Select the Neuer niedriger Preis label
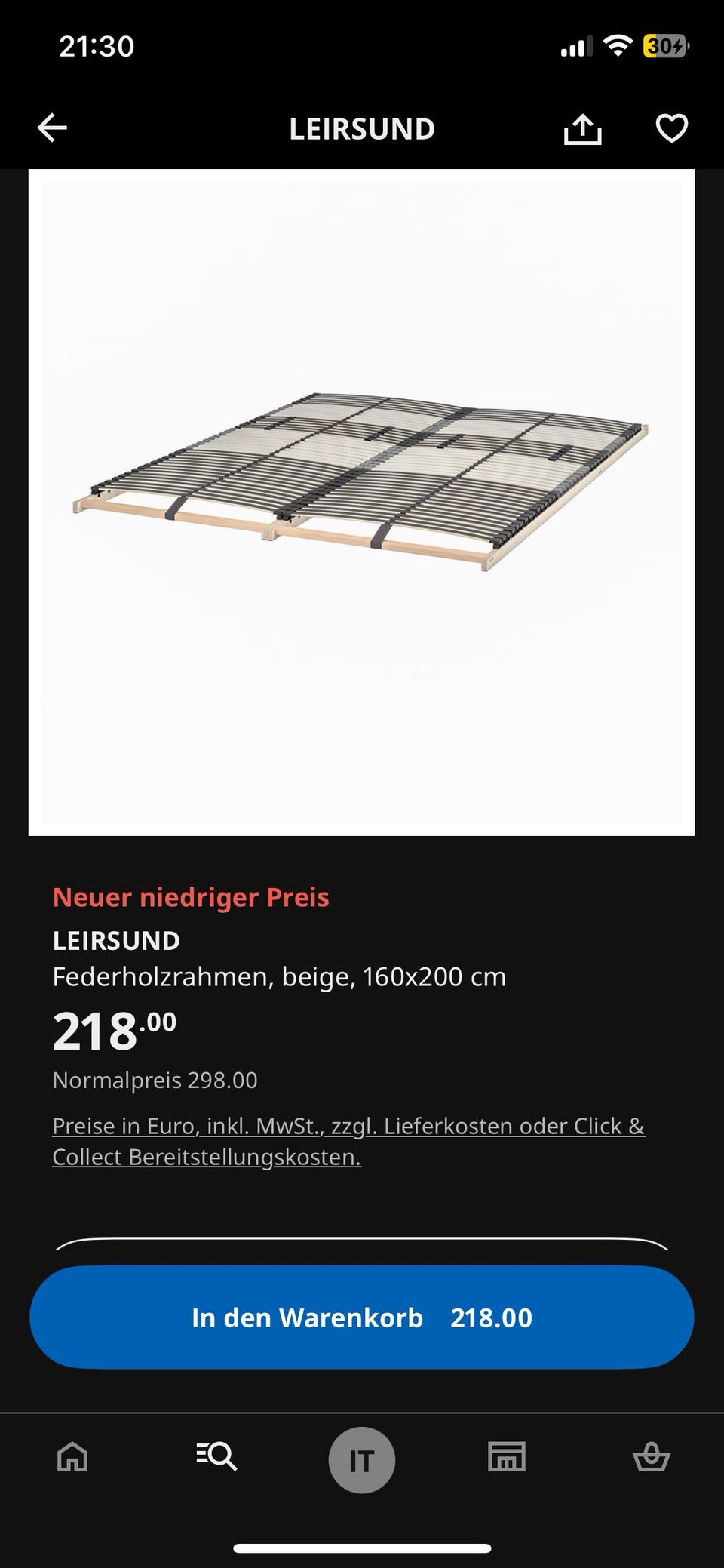 [x=190, y=897]
